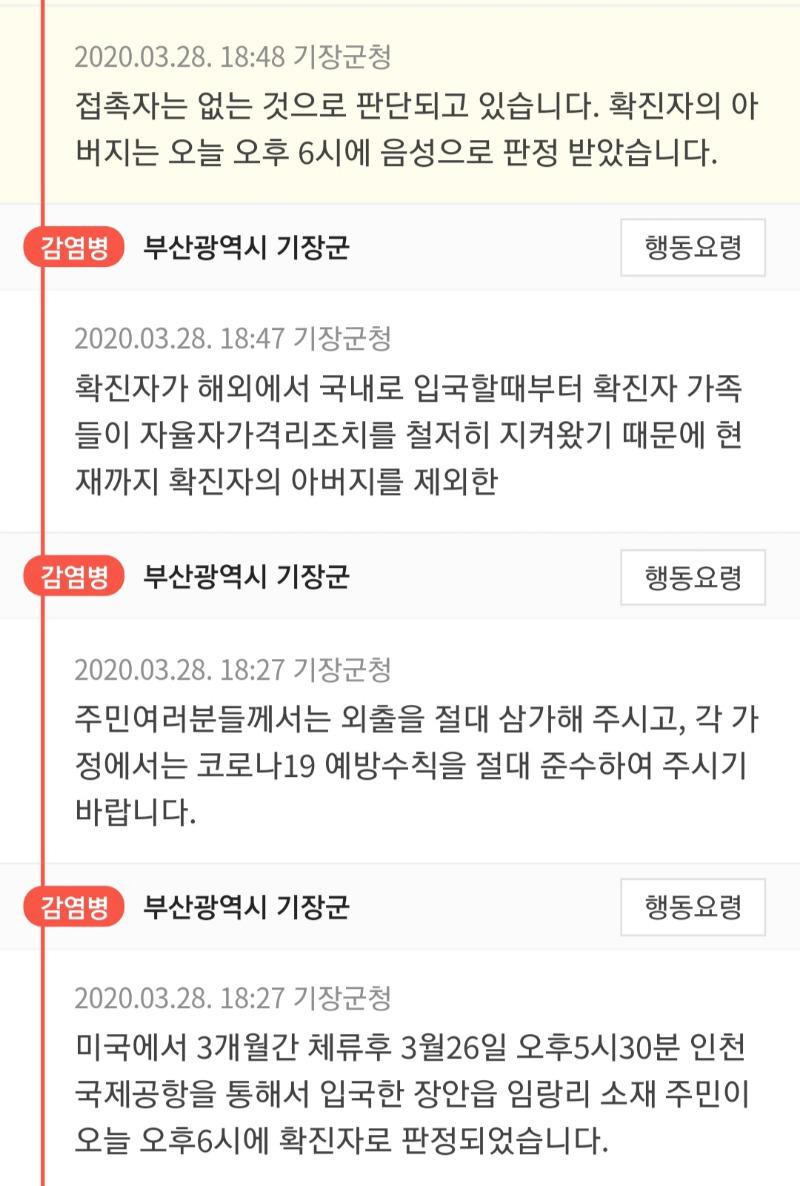Open 행동요령 above the 18:47 확진자가 해외에서 message
Viewport: 800px width, 1186px height.
coord(692,247)
